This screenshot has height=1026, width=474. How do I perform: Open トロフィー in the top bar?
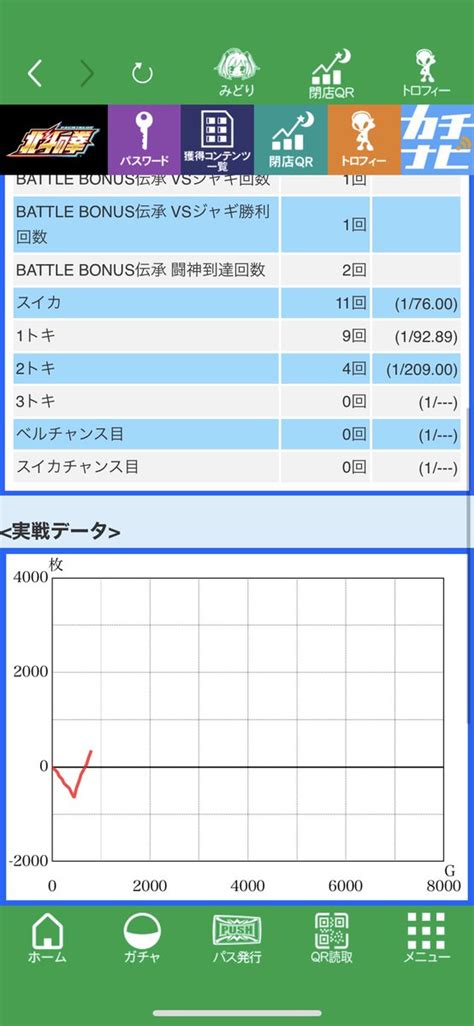coord(426,73)
